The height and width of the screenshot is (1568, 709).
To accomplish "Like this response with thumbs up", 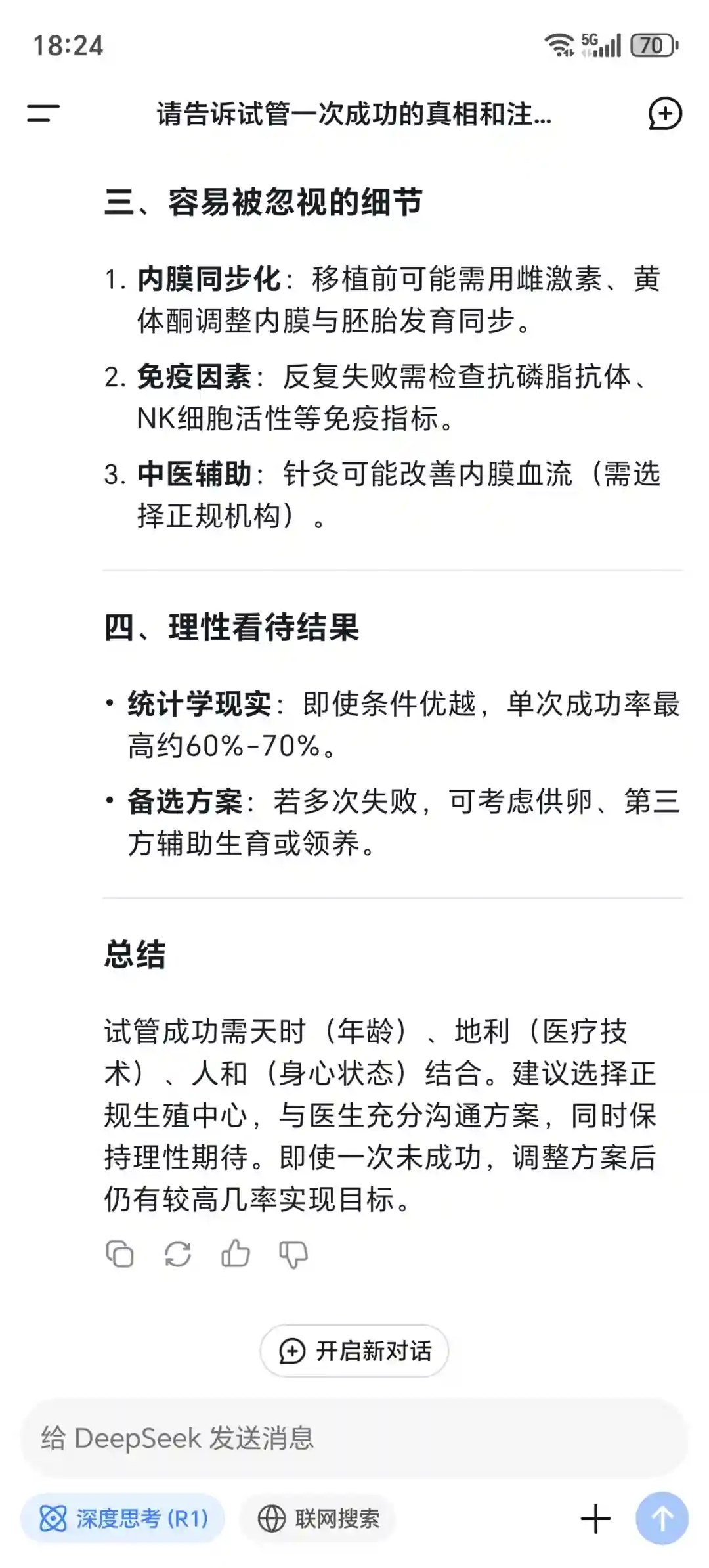I will [x=235, y=1253].
